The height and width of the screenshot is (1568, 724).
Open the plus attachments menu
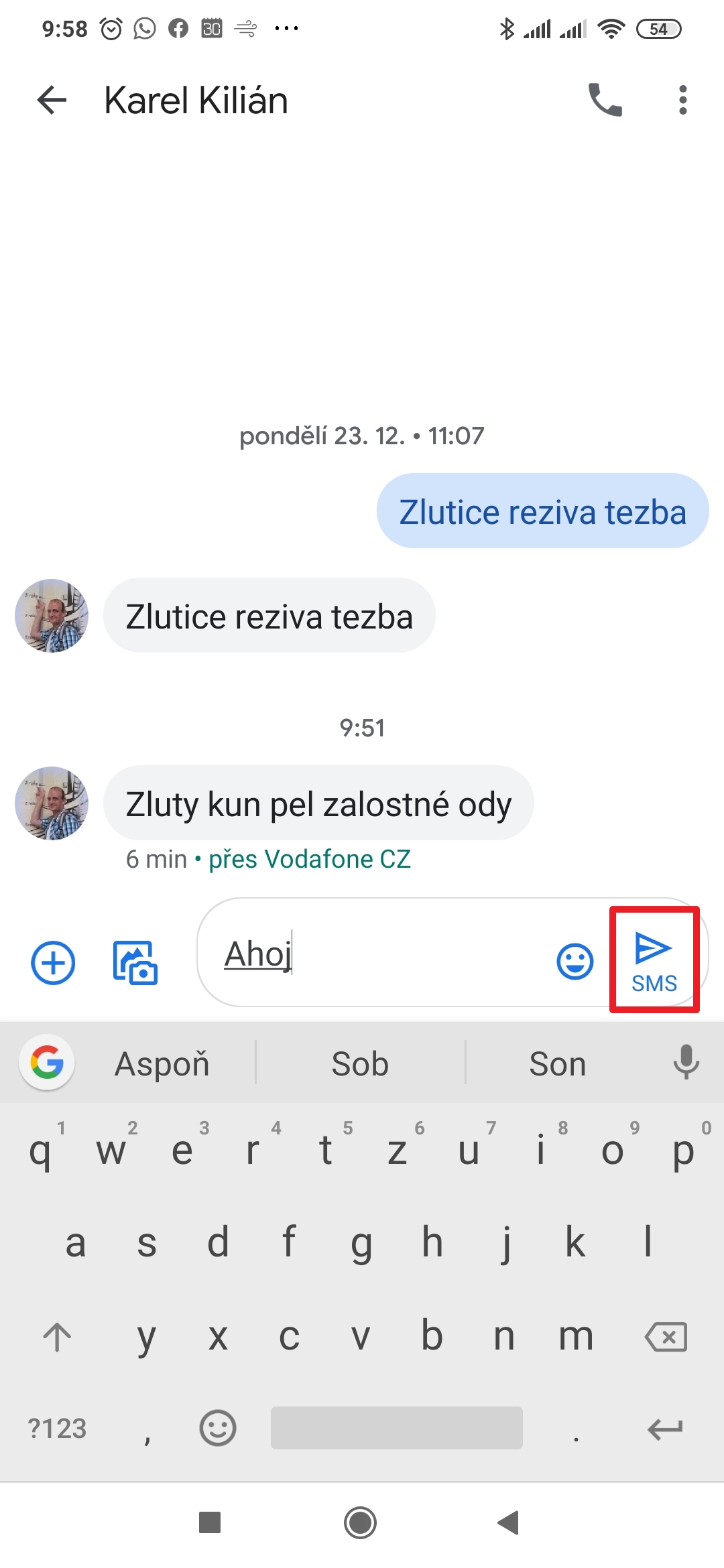pos(53,963)
